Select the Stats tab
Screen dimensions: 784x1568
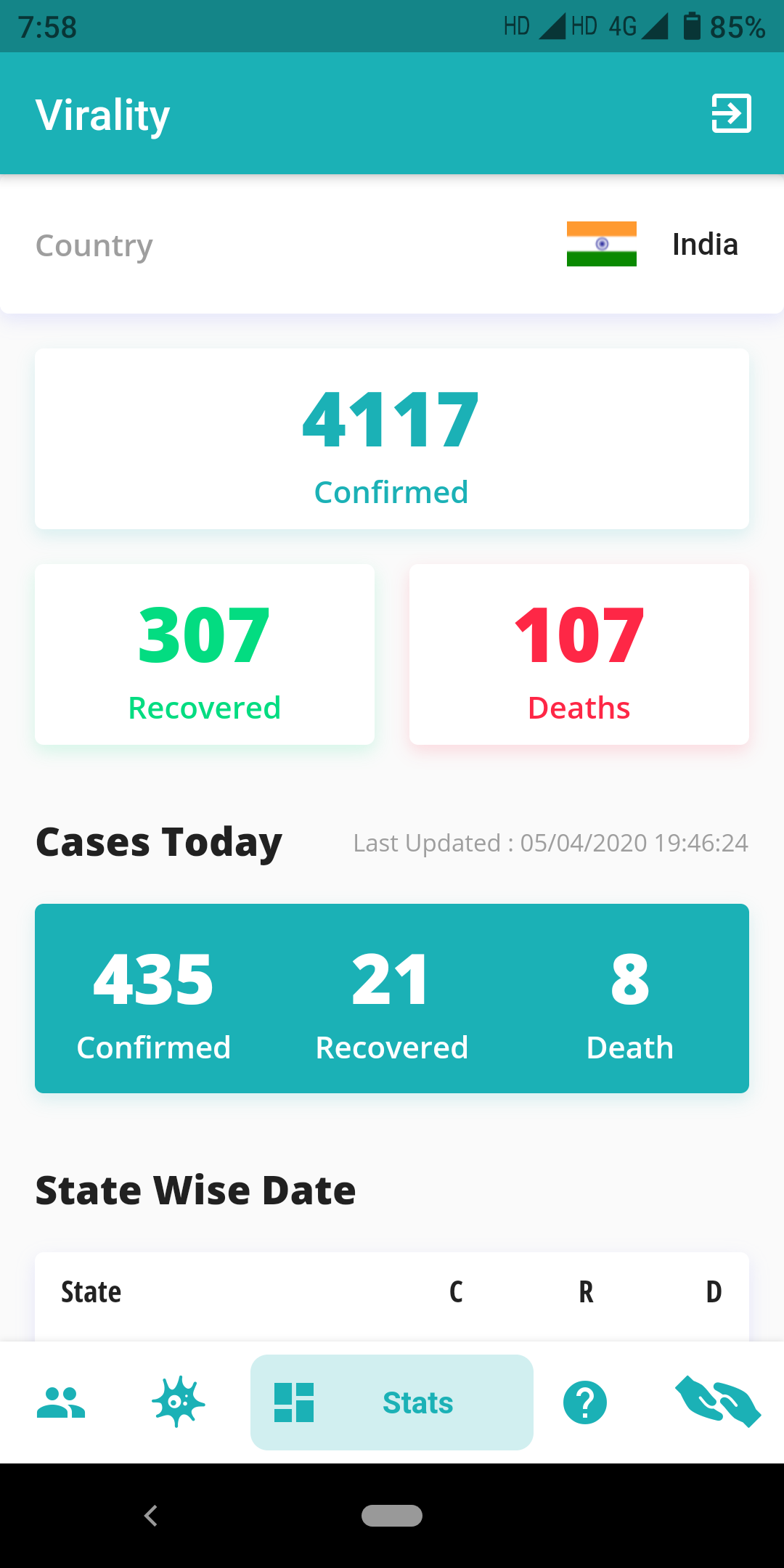tap(392, 1402)
